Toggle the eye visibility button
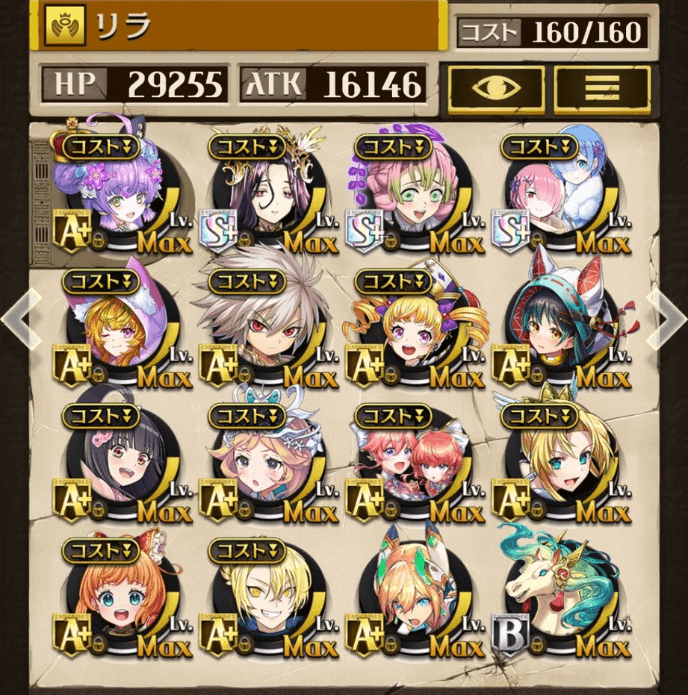Image resolution: width=688 pixels, height=695 pixels. coord(496,87)
